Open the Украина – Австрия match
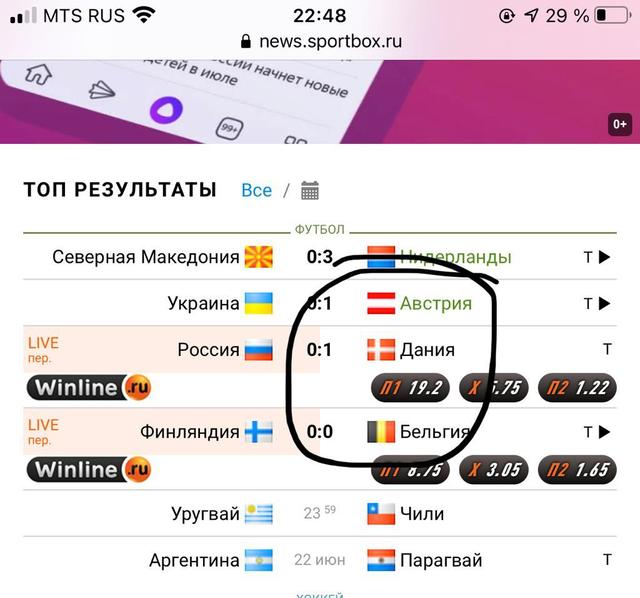 tap(319, 303)
